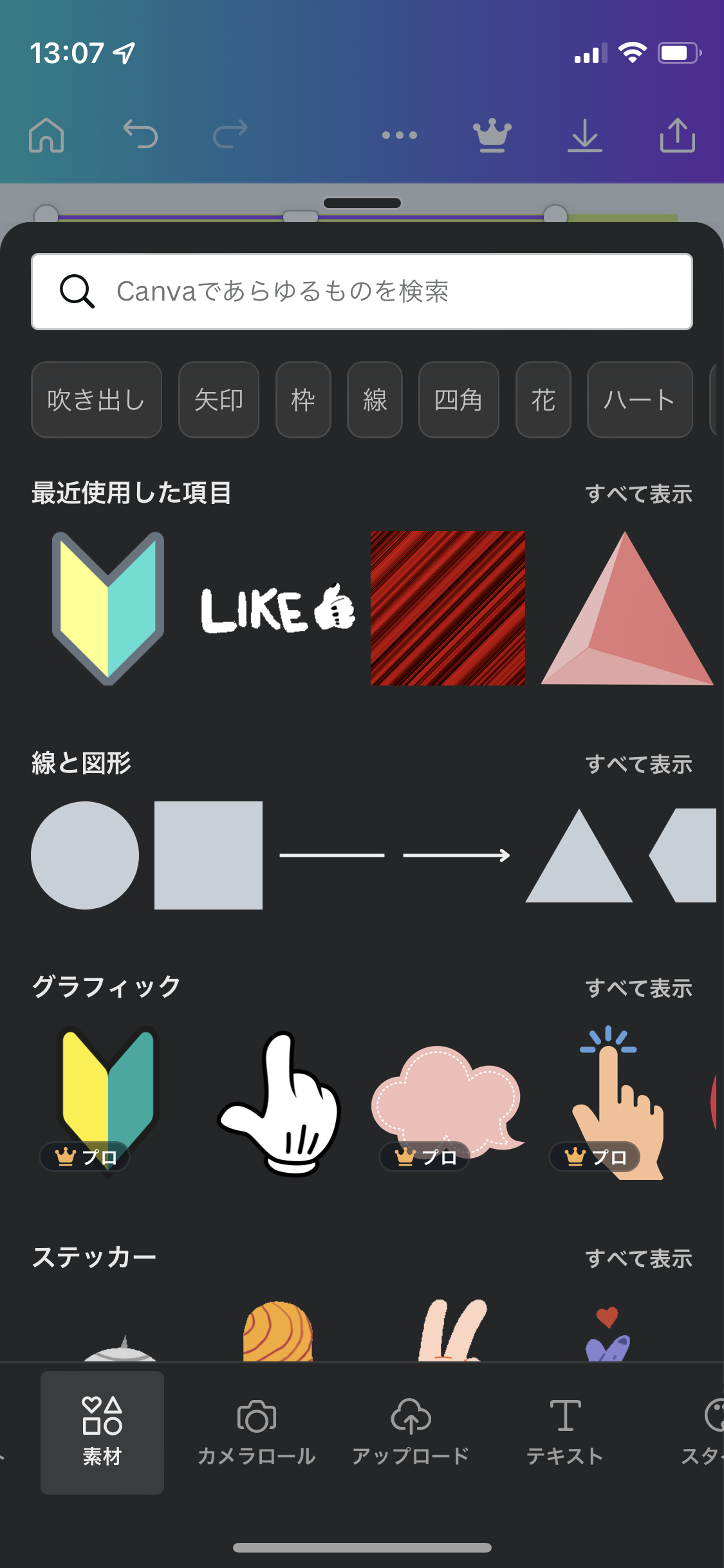This screenshot has height=1568, width=724.
Task: Add the circle shape
Action: coord(85,855)
